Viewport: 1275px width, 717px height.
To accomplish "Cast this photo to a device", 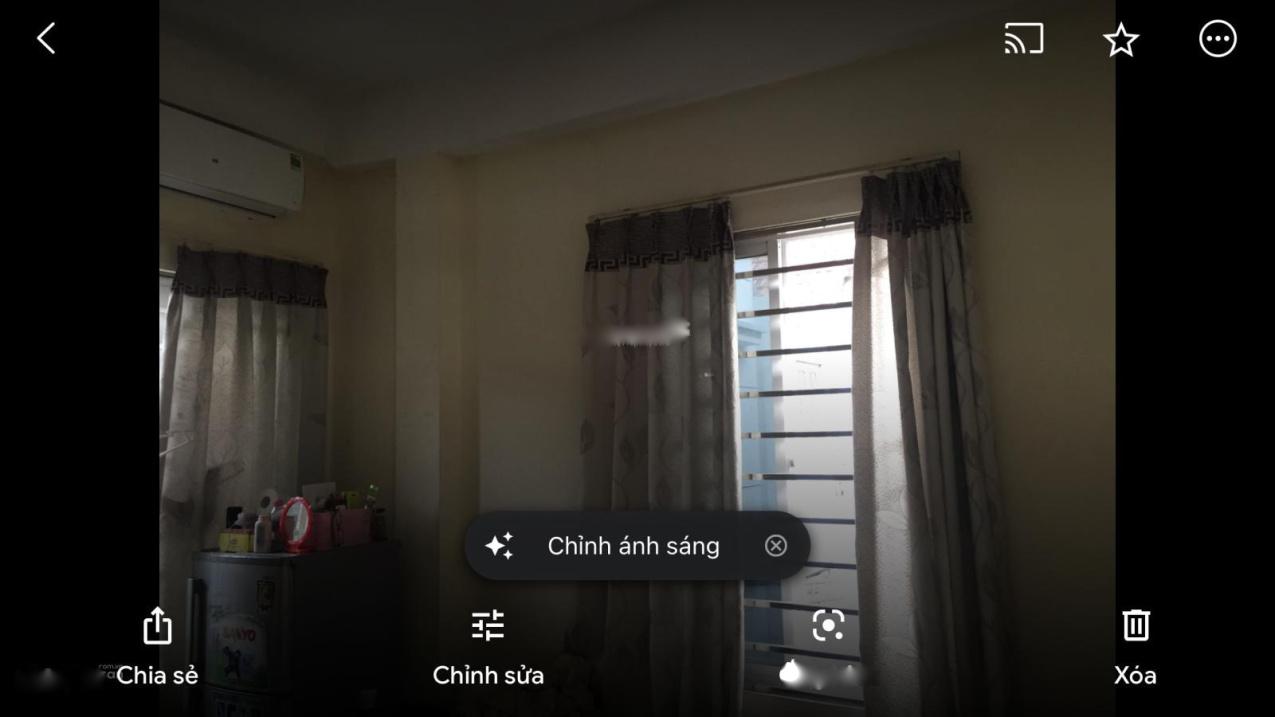I will [1024, 39].
